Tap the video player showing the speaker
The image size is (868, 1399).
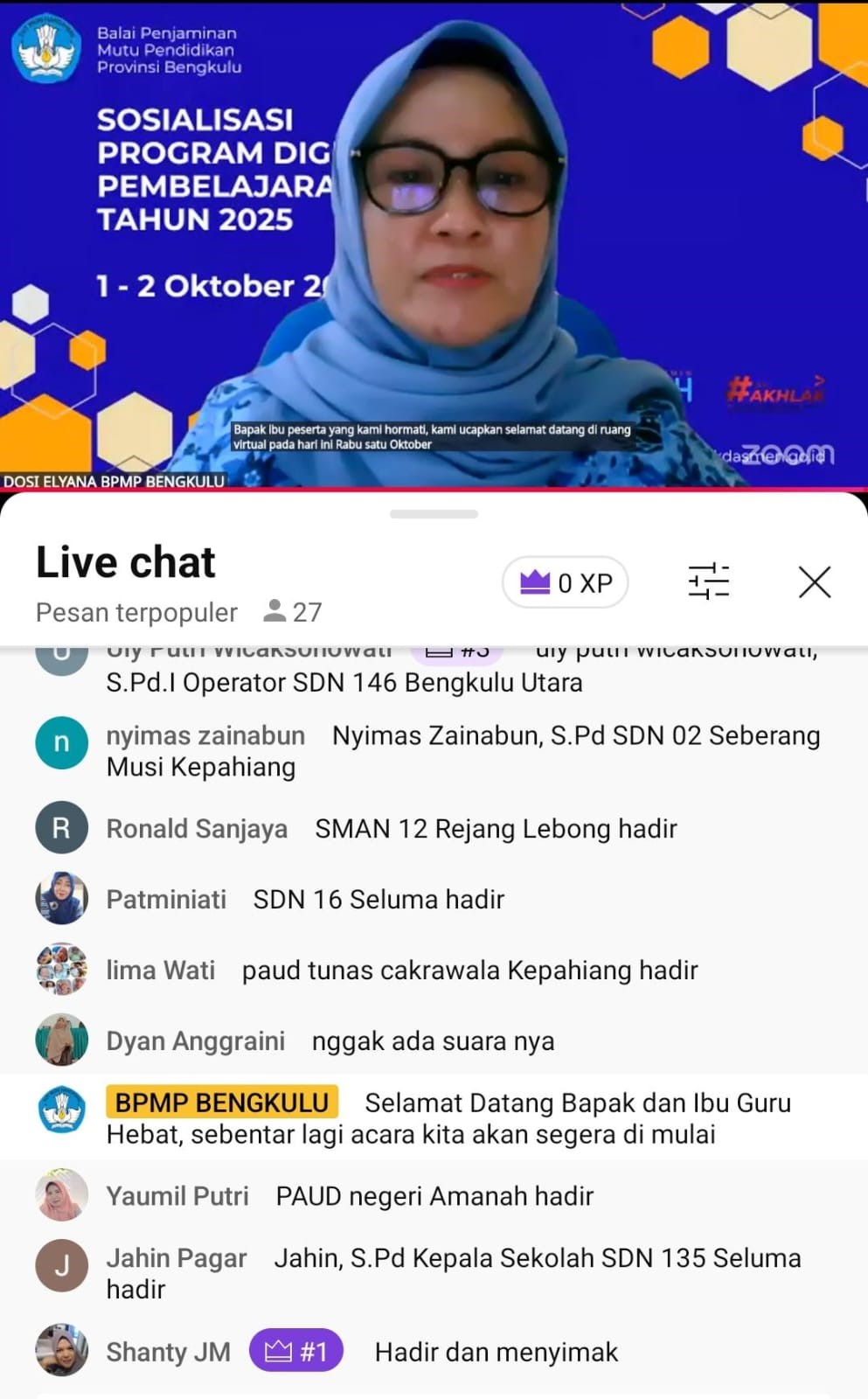tap(434, 245)
